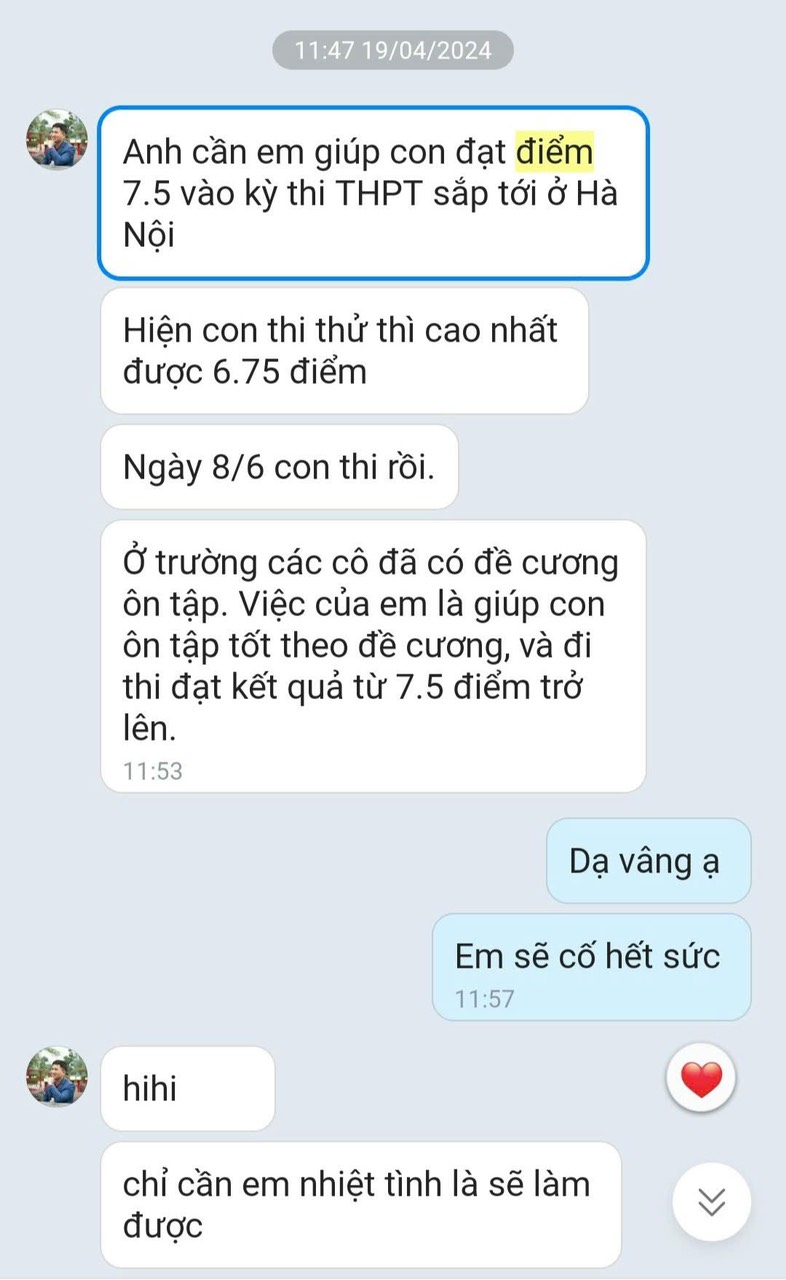Tap the heart reaction icon
The height and width of the screenshot is (1280, 786).
pyautogui.click(x=701, y=1079)
